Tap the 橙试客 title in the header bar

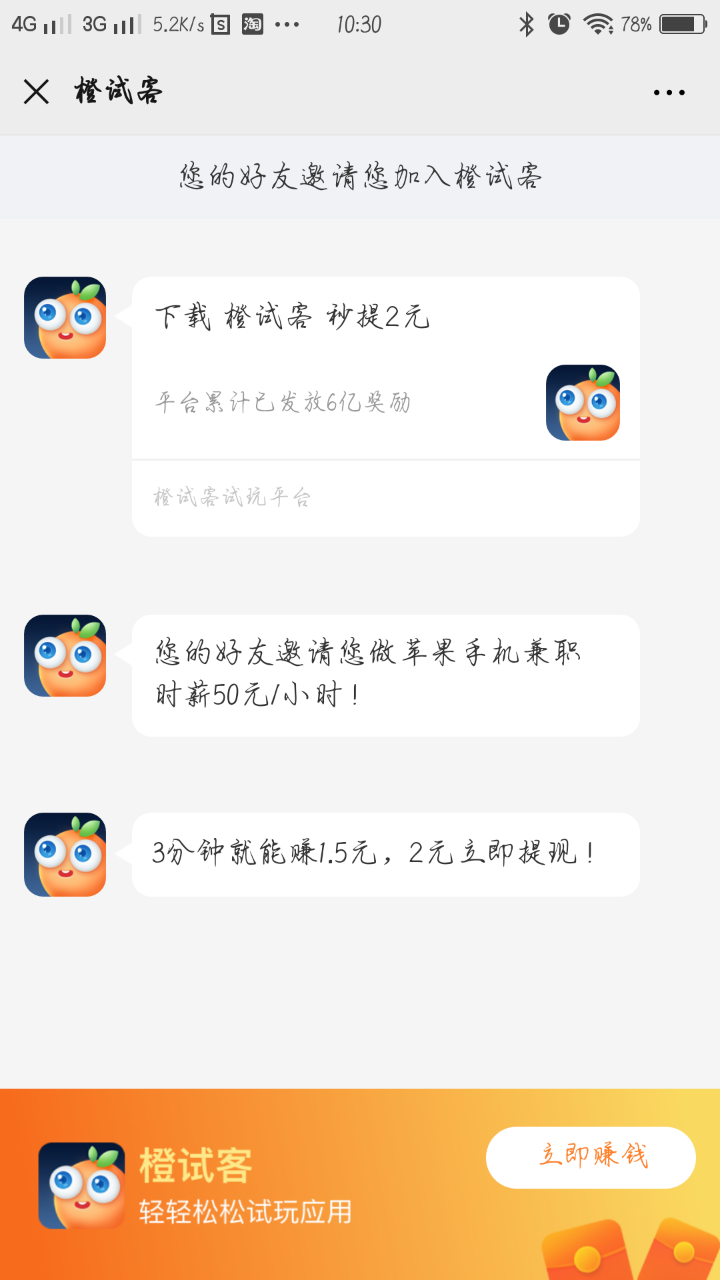click(120, 91)
